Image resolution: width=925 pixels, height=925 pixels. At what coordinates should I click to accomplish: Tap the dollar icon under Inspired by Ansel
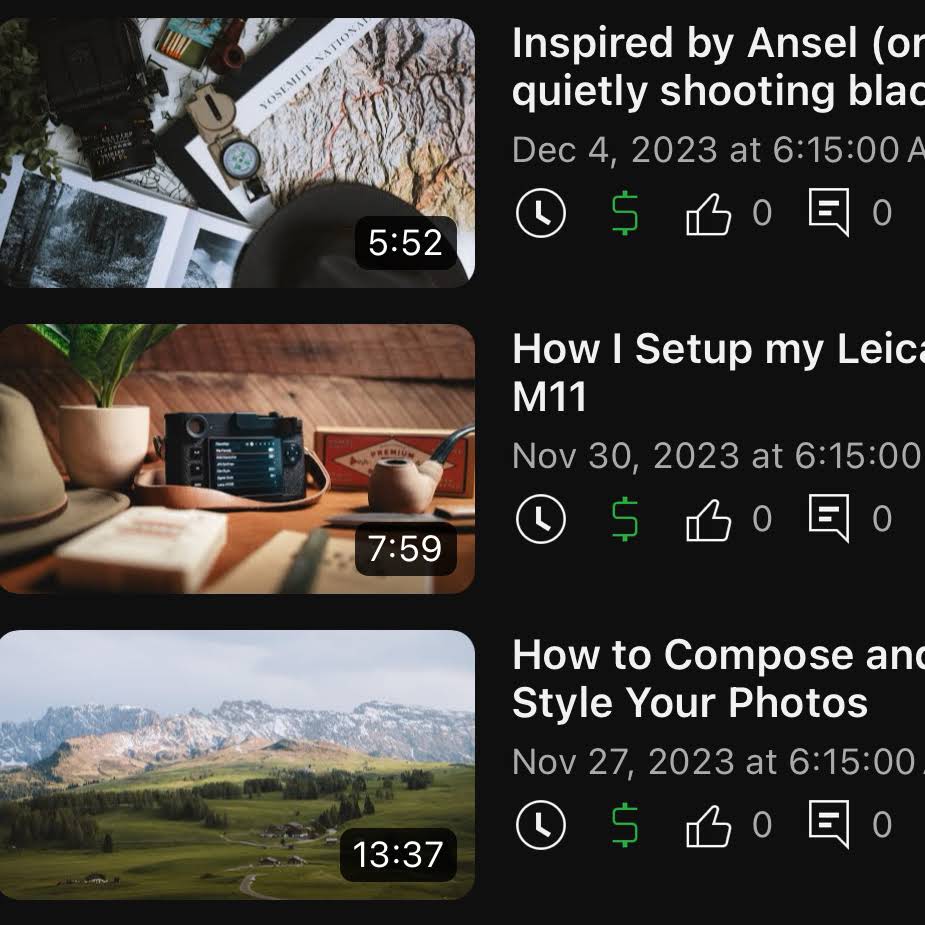coord(625,213)
